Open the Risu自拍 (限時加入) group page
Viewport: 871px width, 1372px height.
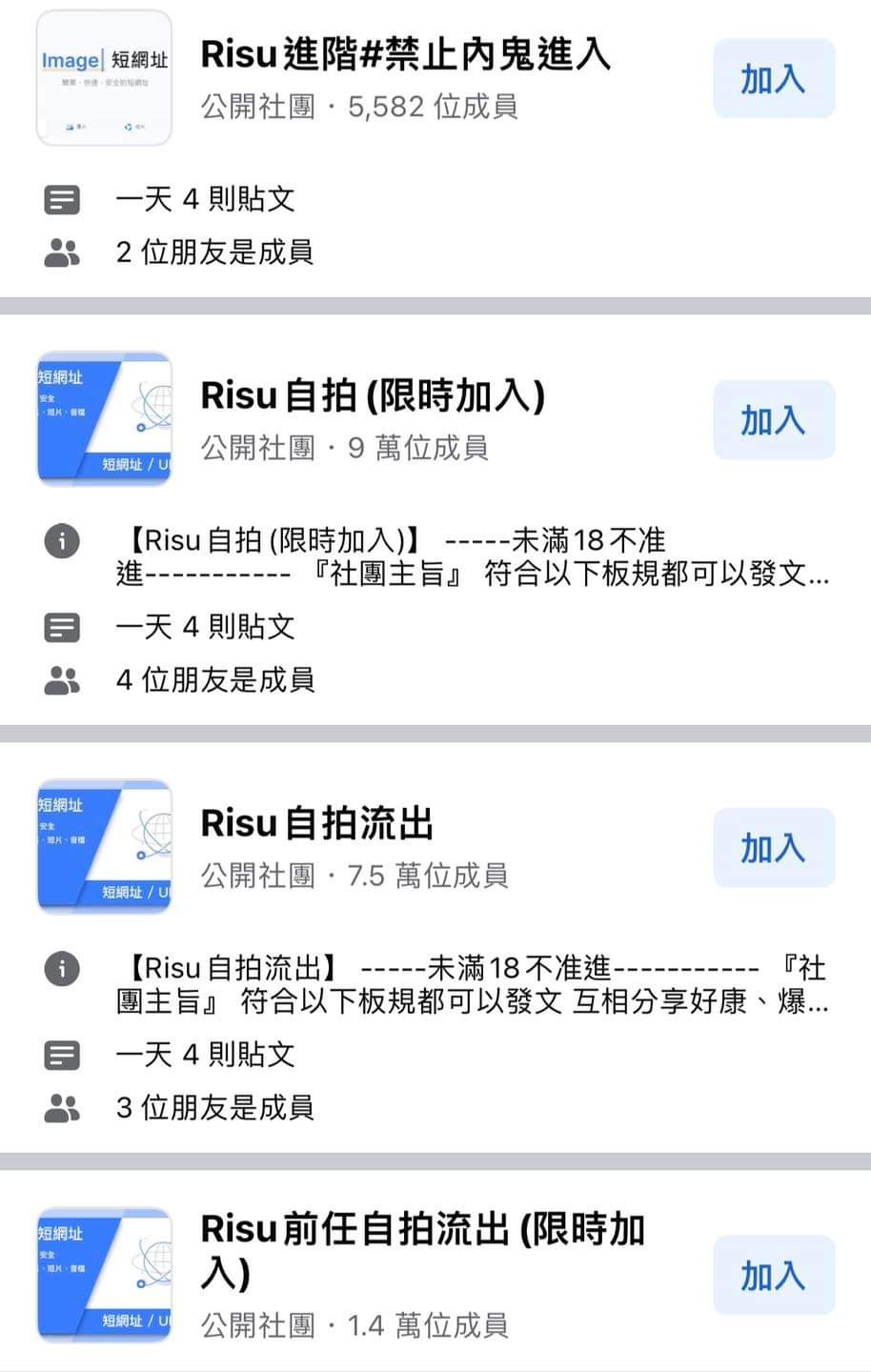[x=375, y=394]
